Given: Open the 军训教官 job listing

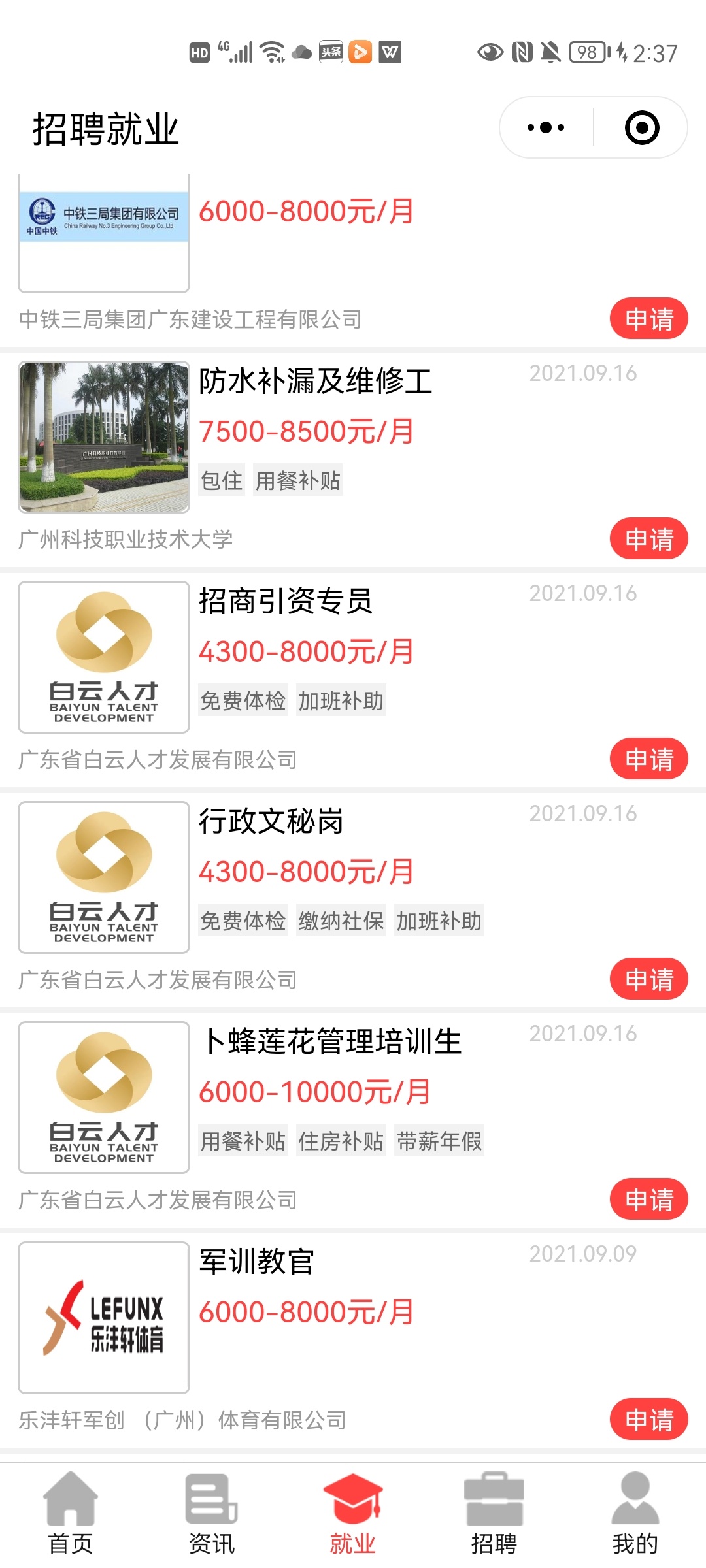Looking at the screenshot, I should pyautogui.click(x=256, y=1262).
